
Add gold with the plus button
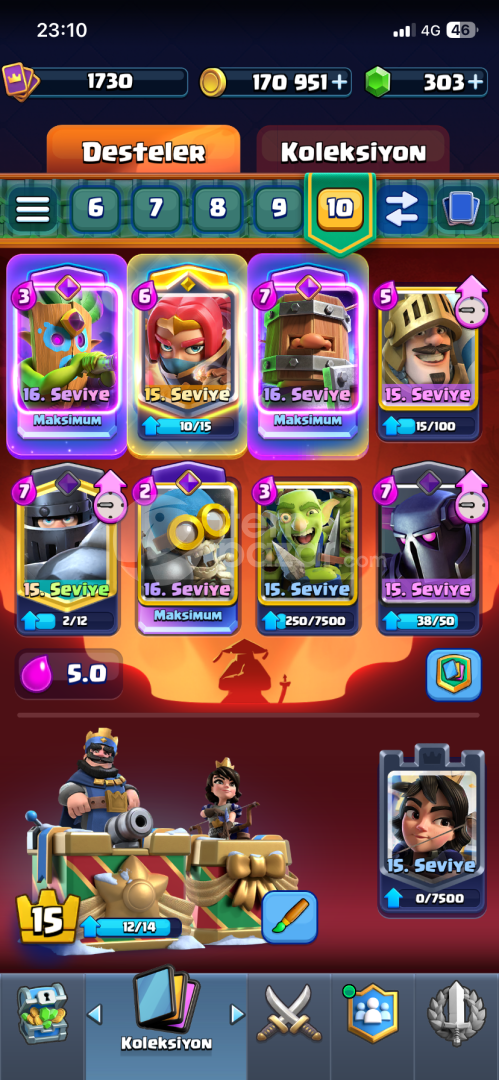tap(339, 83)
